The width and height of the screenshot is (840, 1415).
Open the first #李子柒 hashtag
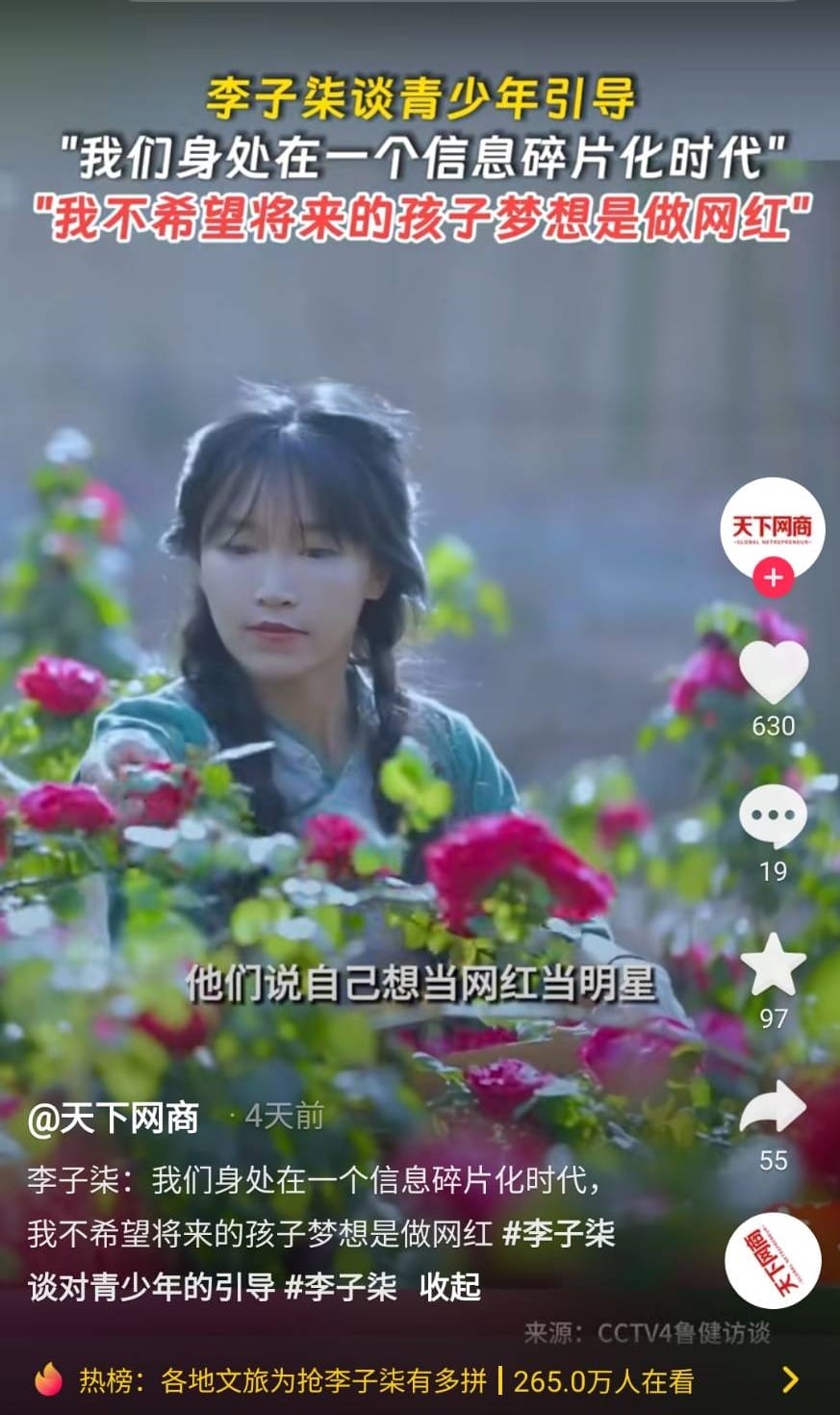click(559, 1233)
